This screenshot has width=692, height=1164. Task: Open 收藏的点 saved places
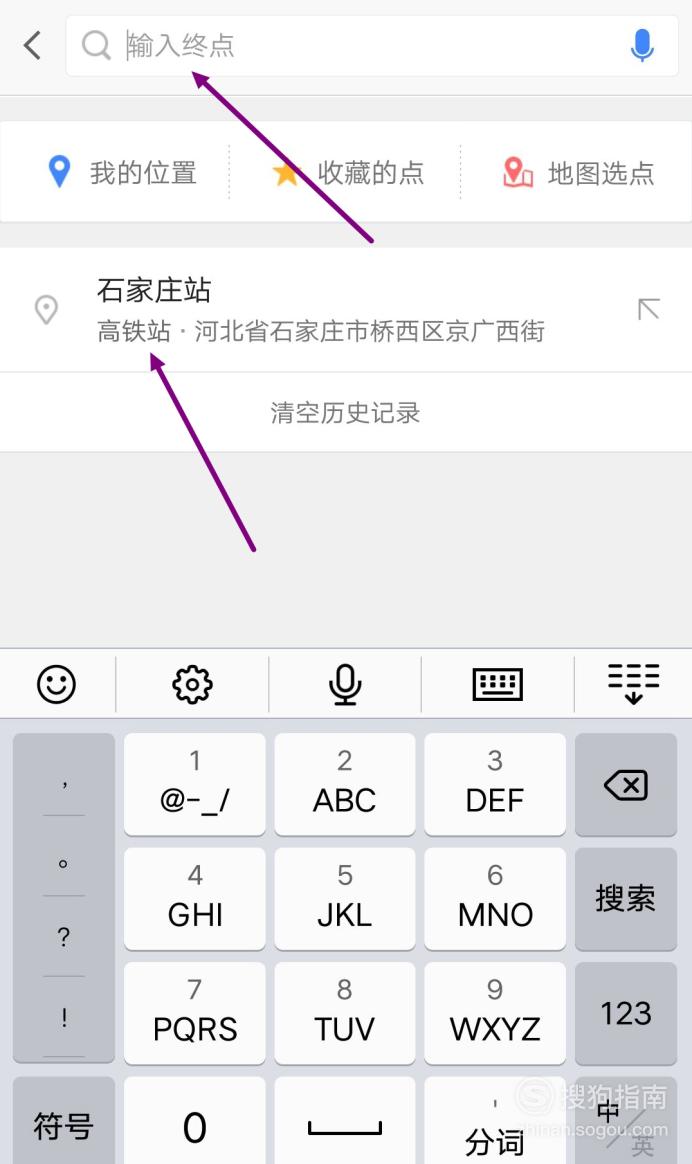pos(347,172)
